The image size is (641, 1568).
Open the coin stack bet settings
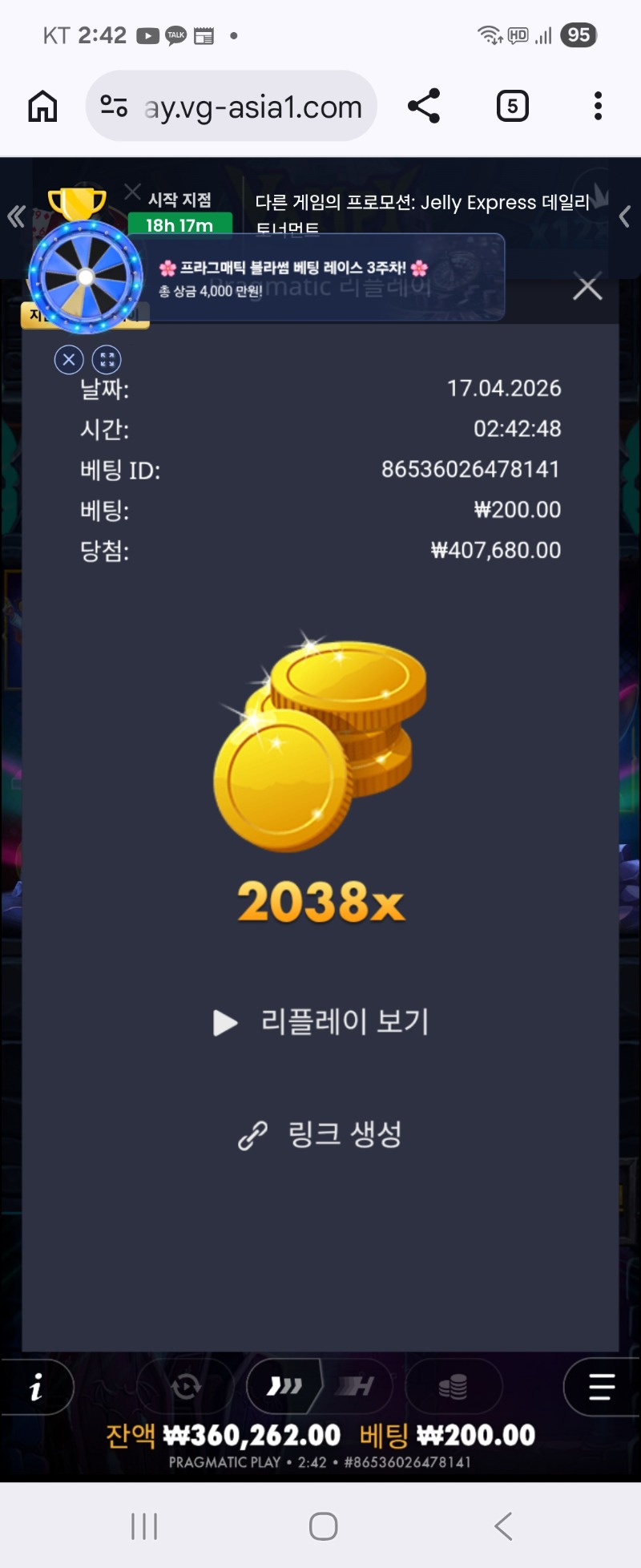454,1386
